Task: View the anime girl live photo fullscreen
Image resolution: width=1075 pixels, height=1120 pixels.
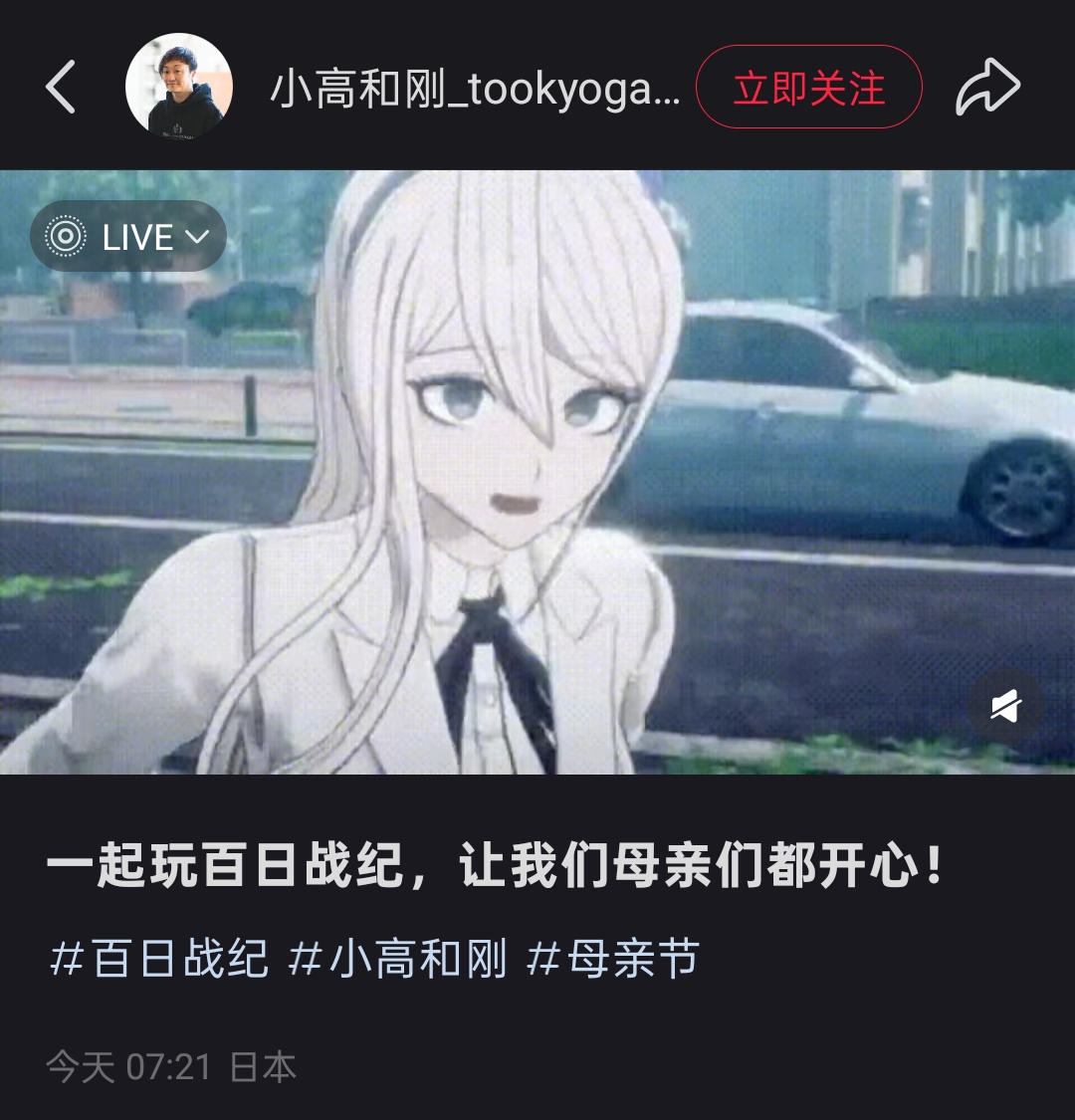Action: pyautogui.click(x=537, y=472)
